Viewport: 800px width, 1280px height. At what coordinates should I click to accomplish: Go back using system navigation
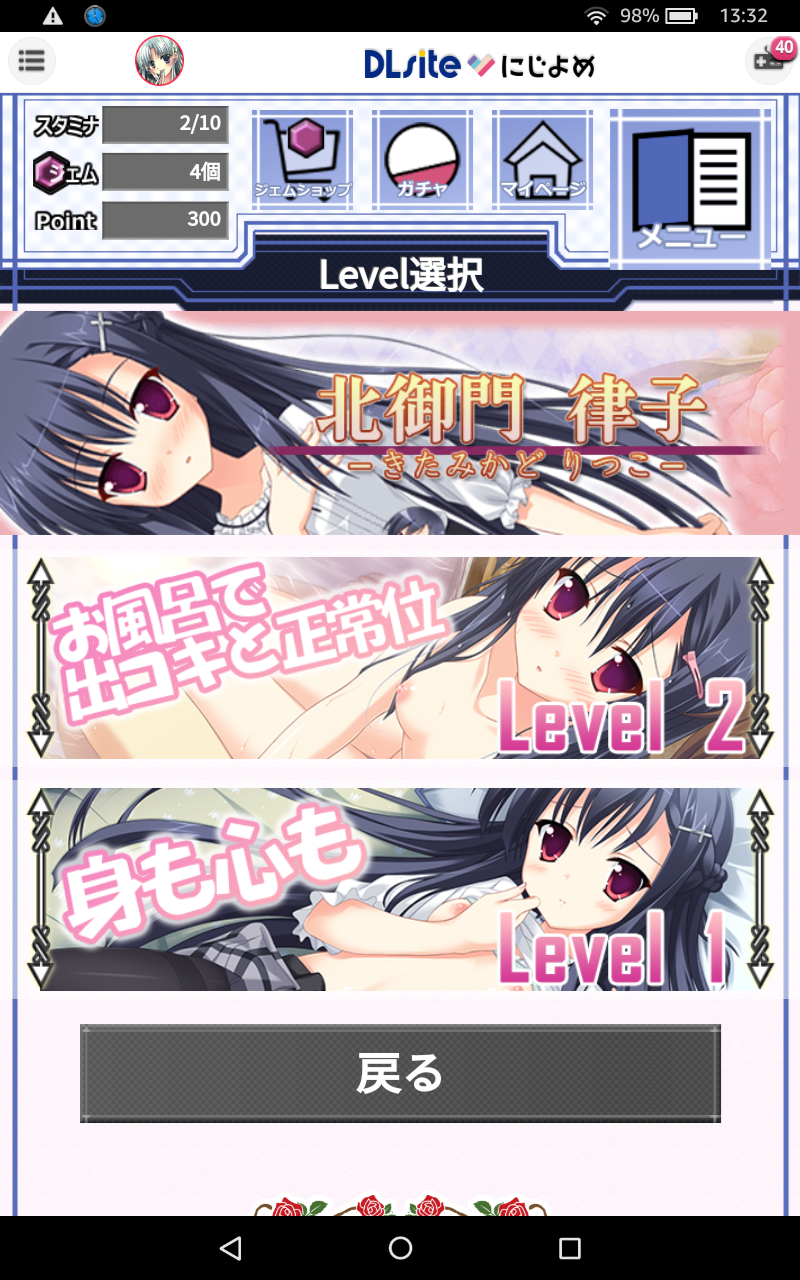tap(231, 1248)
